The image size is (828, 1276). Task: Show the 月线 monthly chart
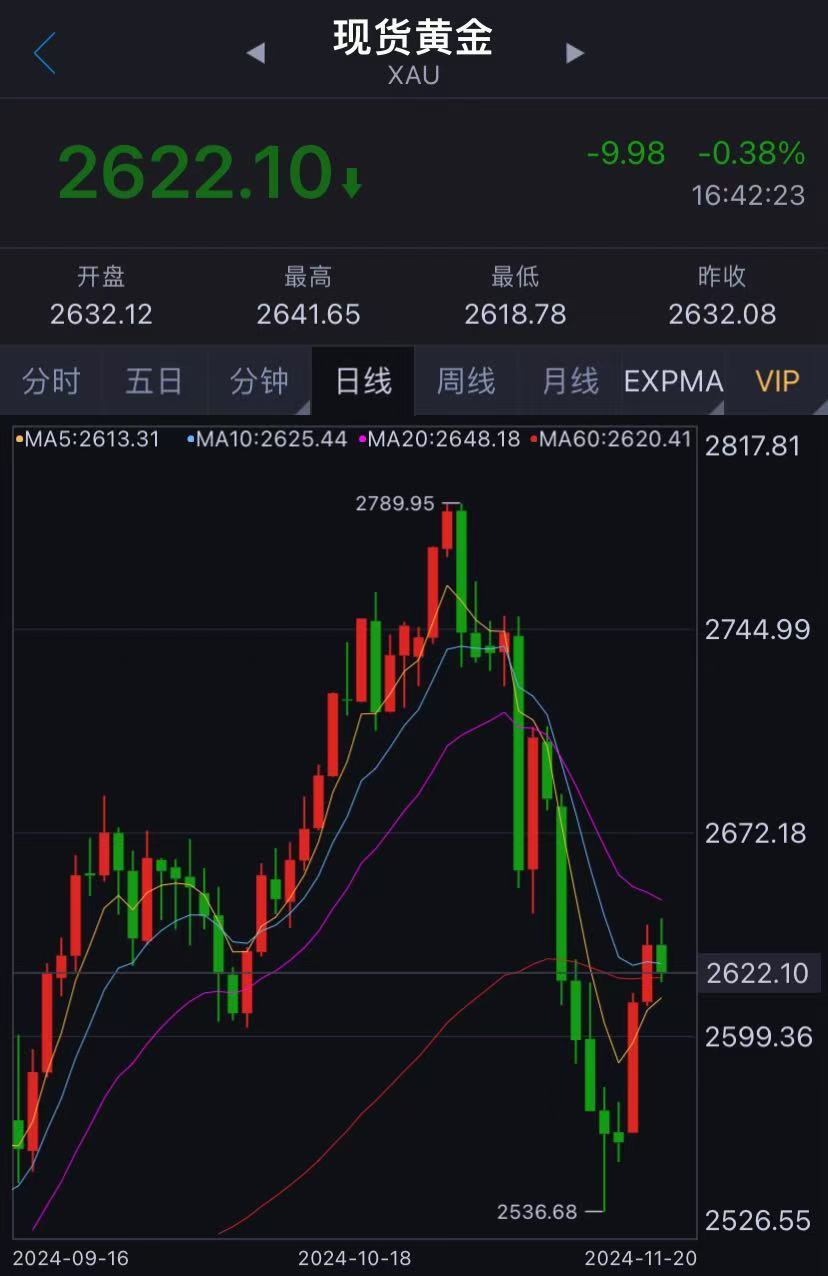pos(570,381)
